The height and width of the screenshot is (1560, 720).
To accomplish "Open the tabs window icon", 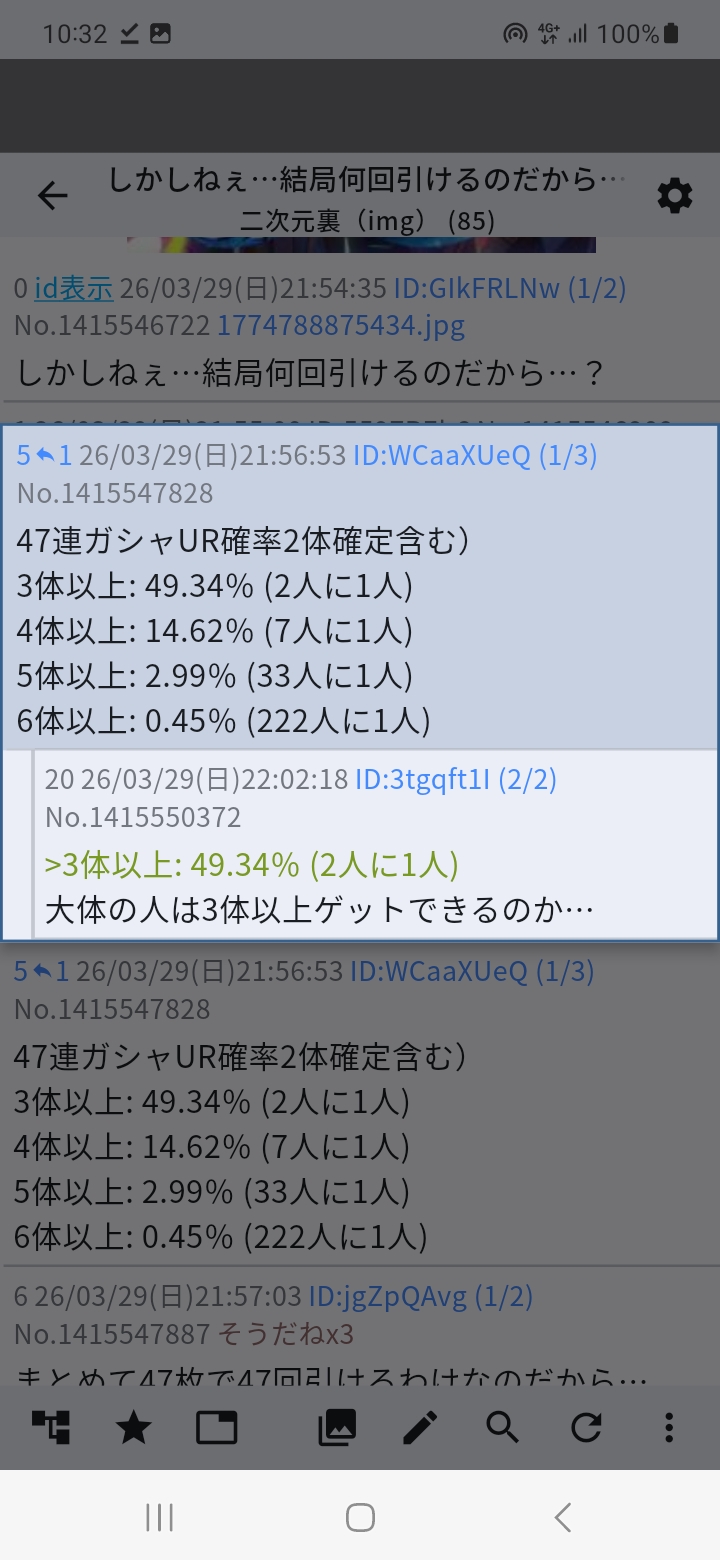I will pyautogui.click(x=217, y=1427).
